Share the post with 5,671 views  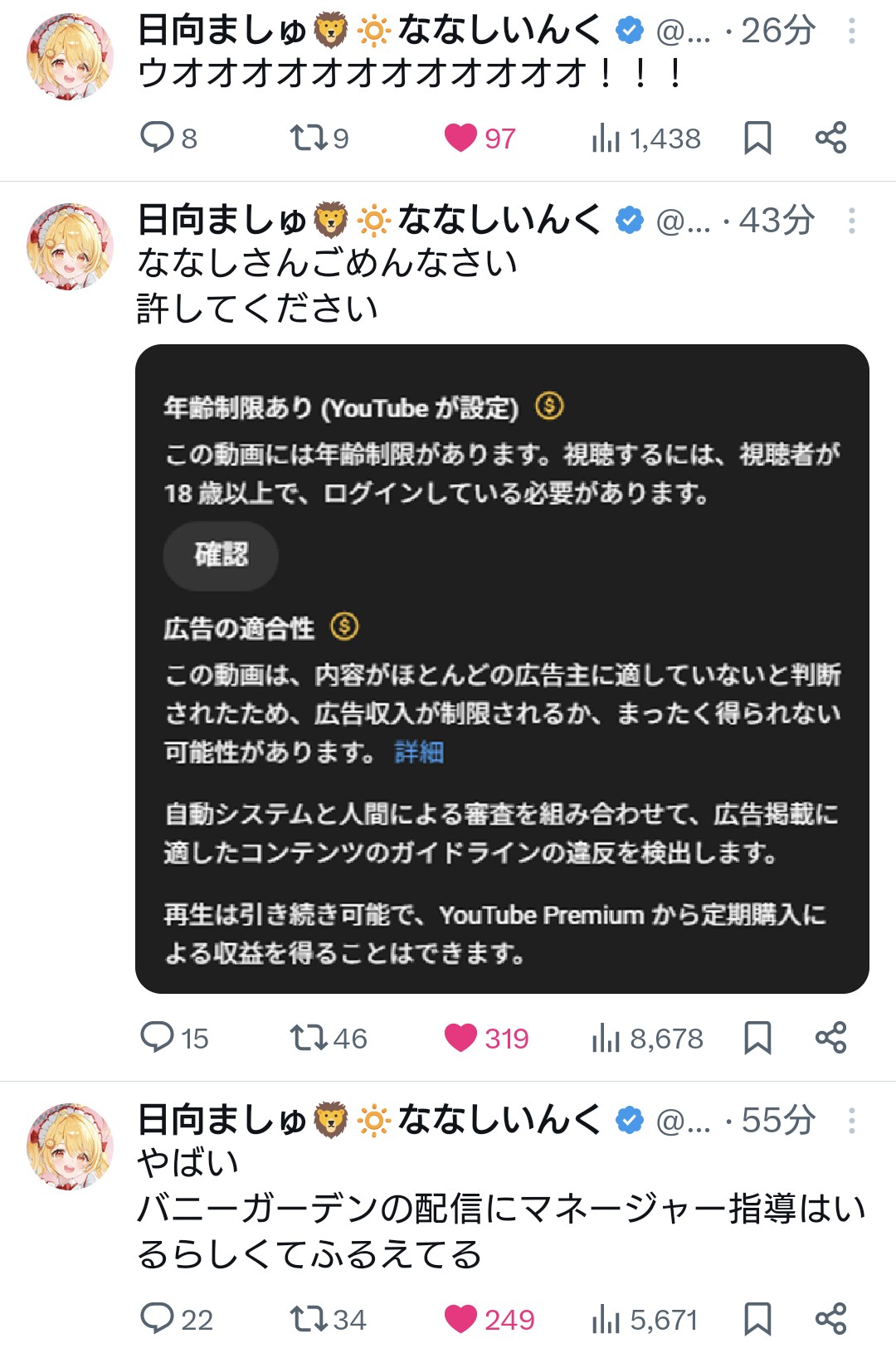coord(830,1318)
